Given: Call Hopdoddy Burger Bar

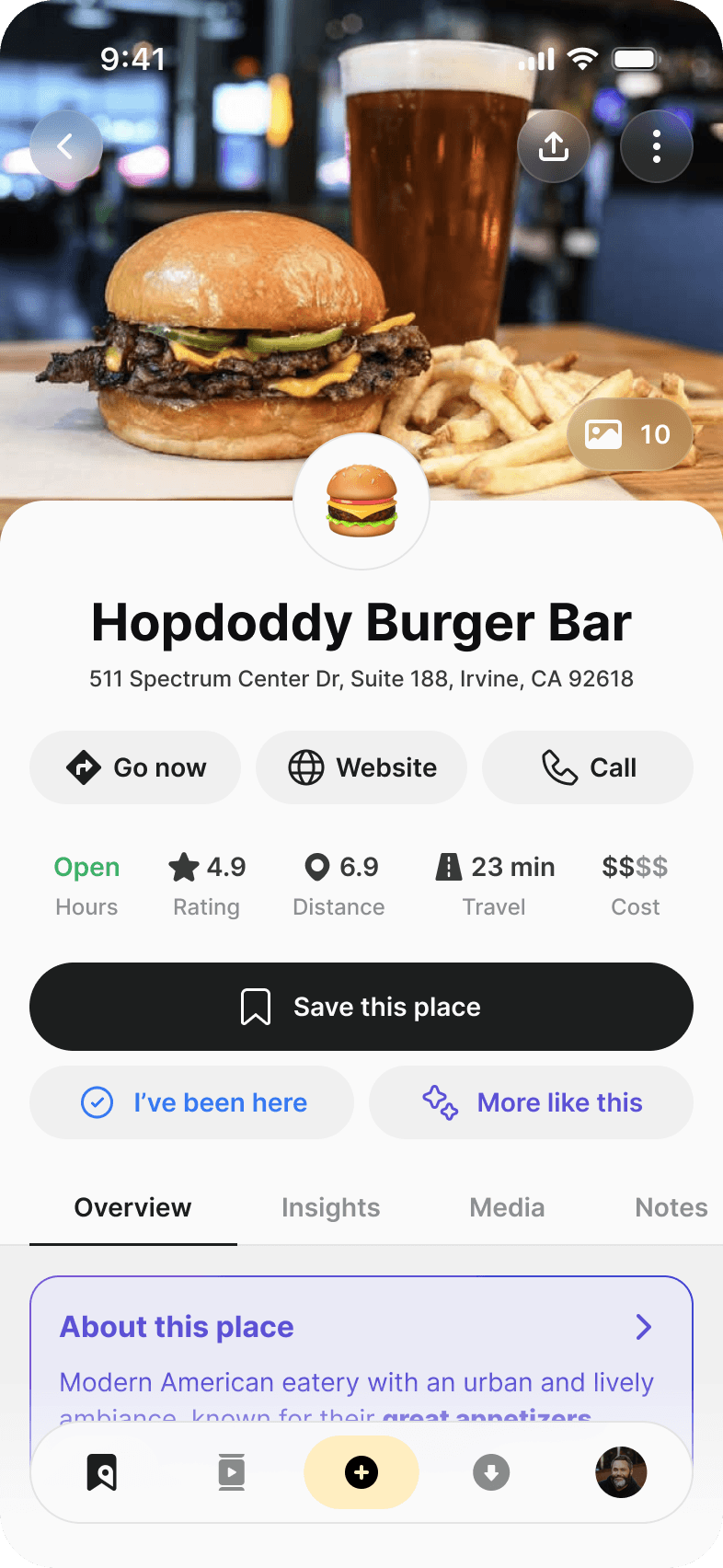Looking at the screenshot, I should point(588,767).
